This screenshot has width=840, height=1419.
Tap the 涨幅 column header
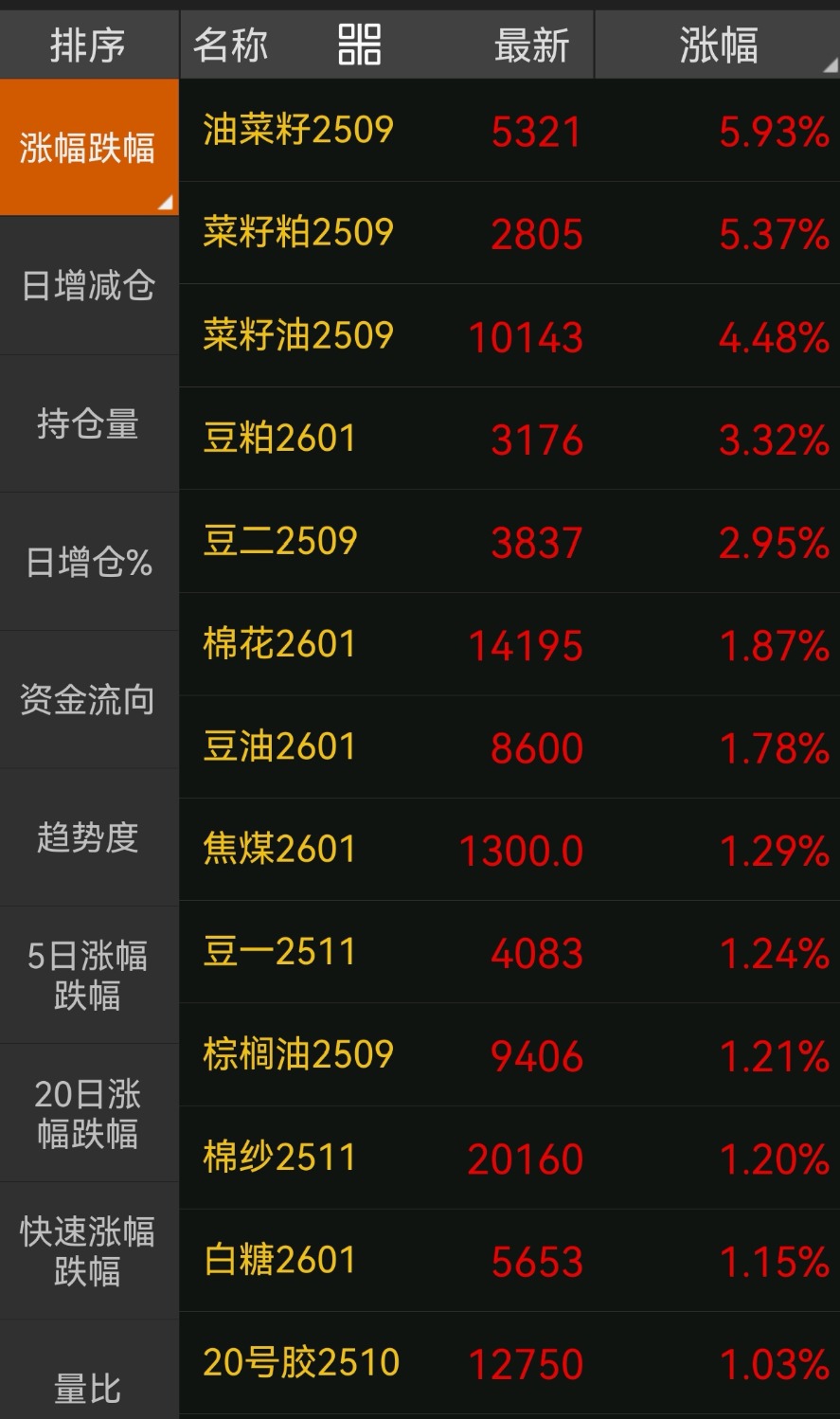718,45
